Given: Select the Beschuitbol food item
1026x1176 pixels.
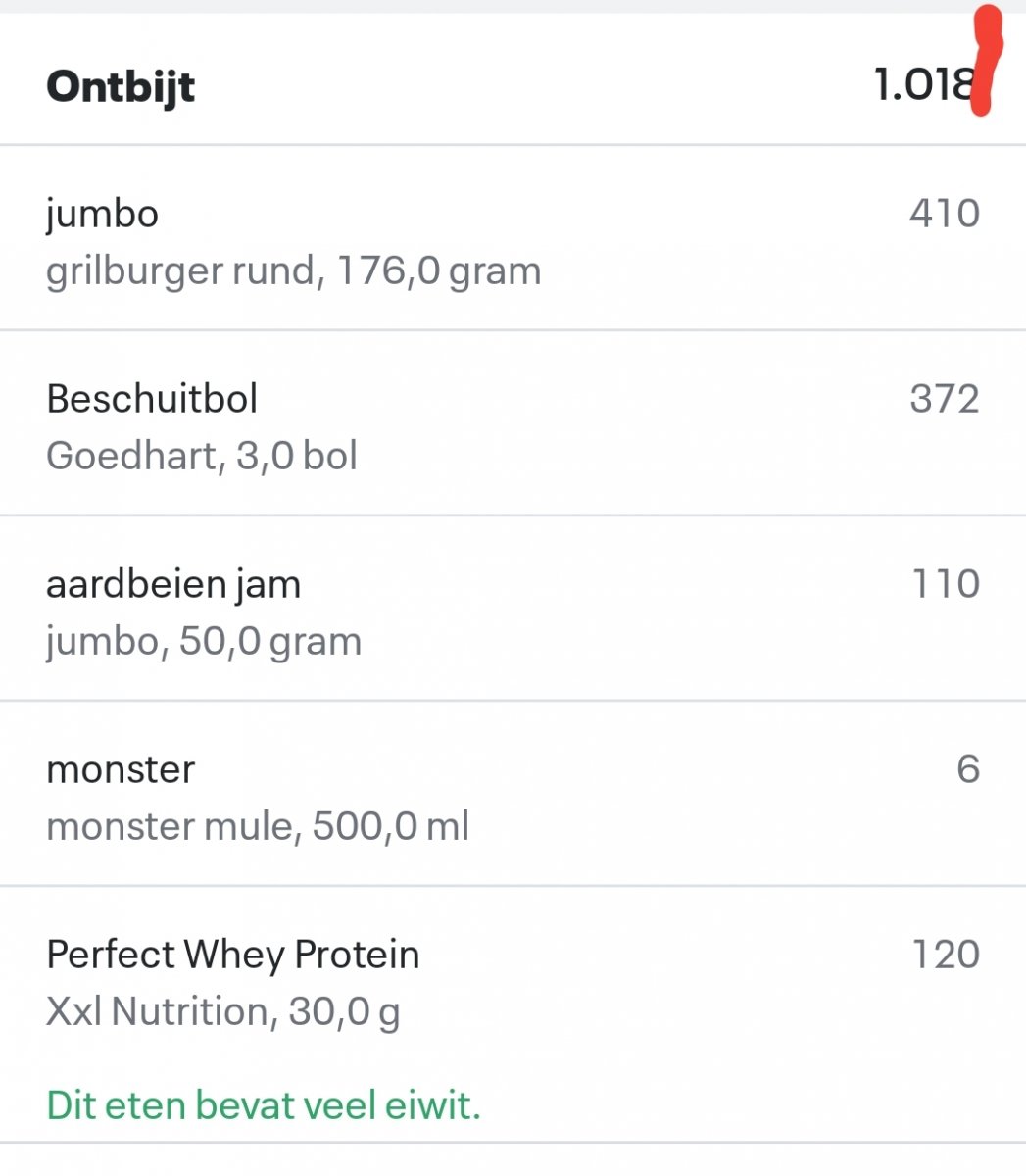Looking at the screenshot, I should [152, 398].
